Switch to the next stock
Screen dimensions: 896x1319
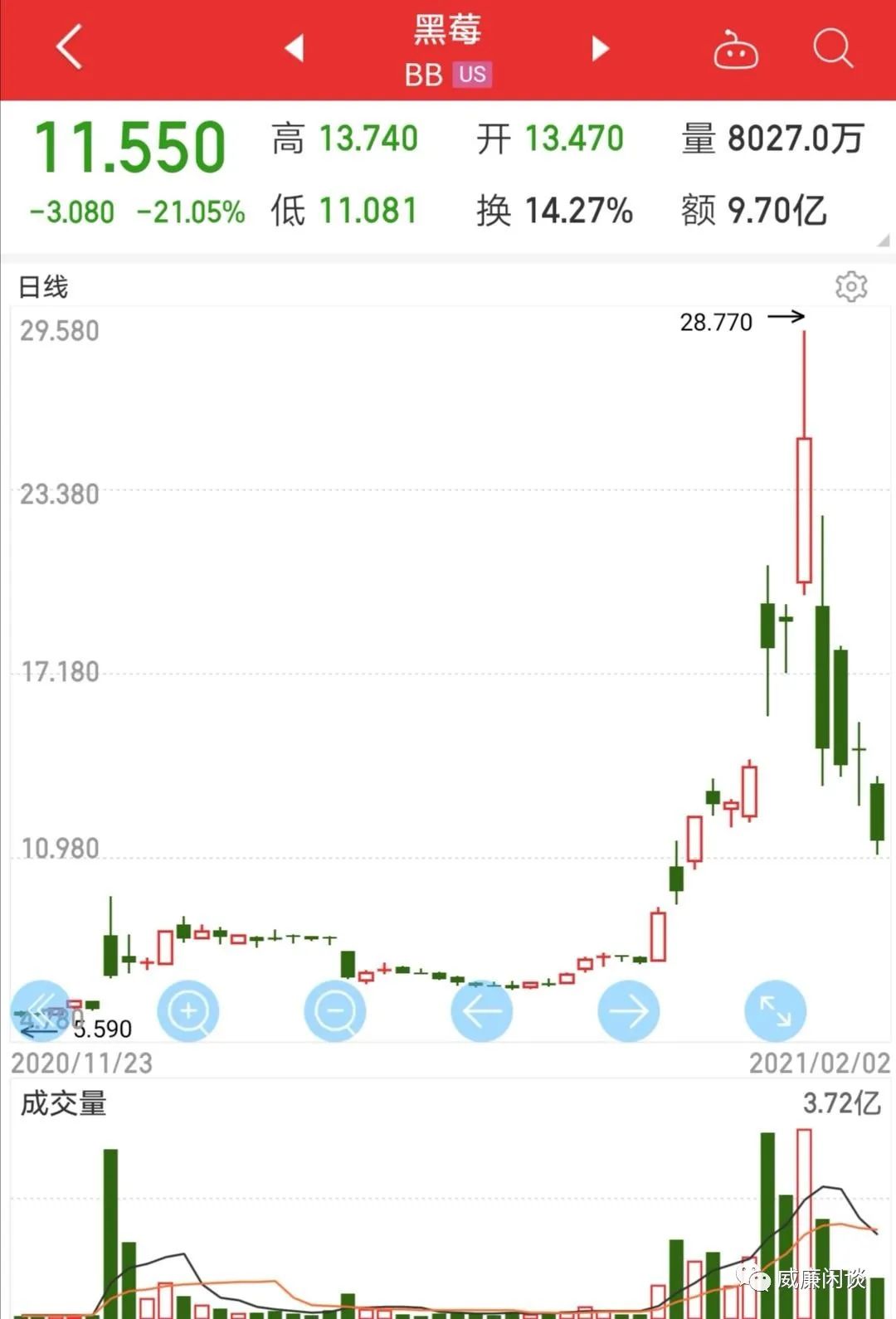600,48
